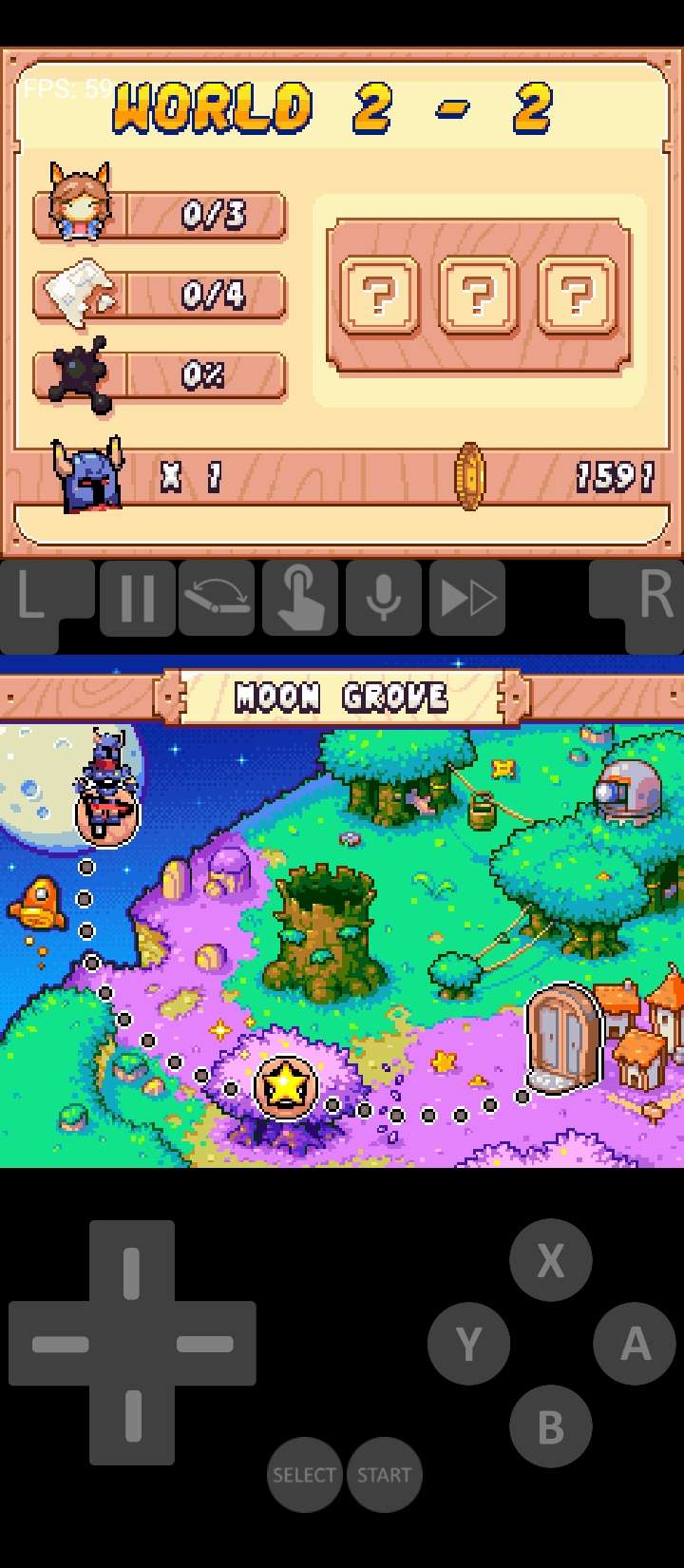Enable fast forward
684x1568 pixels.
coord(467,598)
